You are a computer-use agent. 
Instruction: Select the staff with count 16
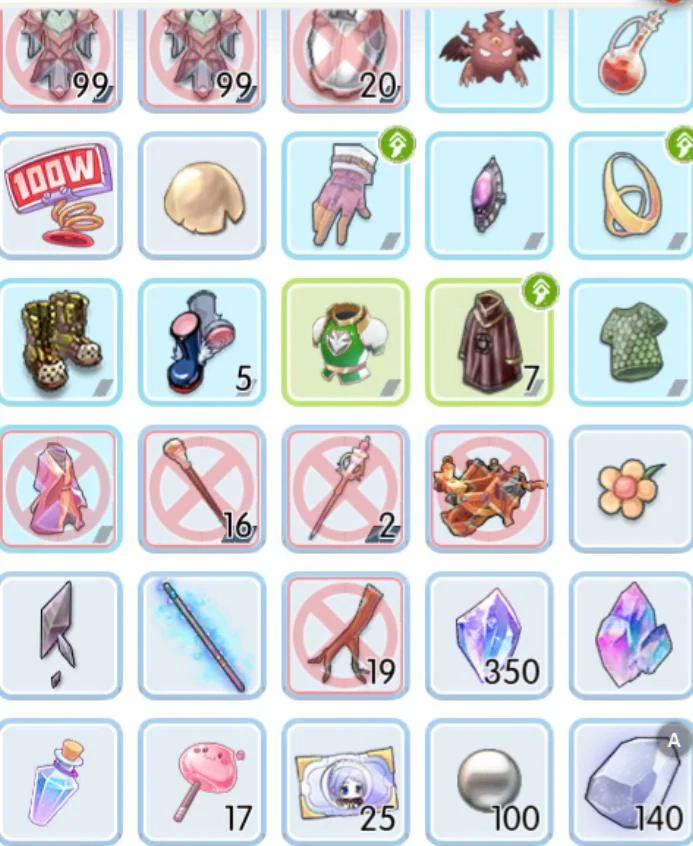[x=203, y=489]
